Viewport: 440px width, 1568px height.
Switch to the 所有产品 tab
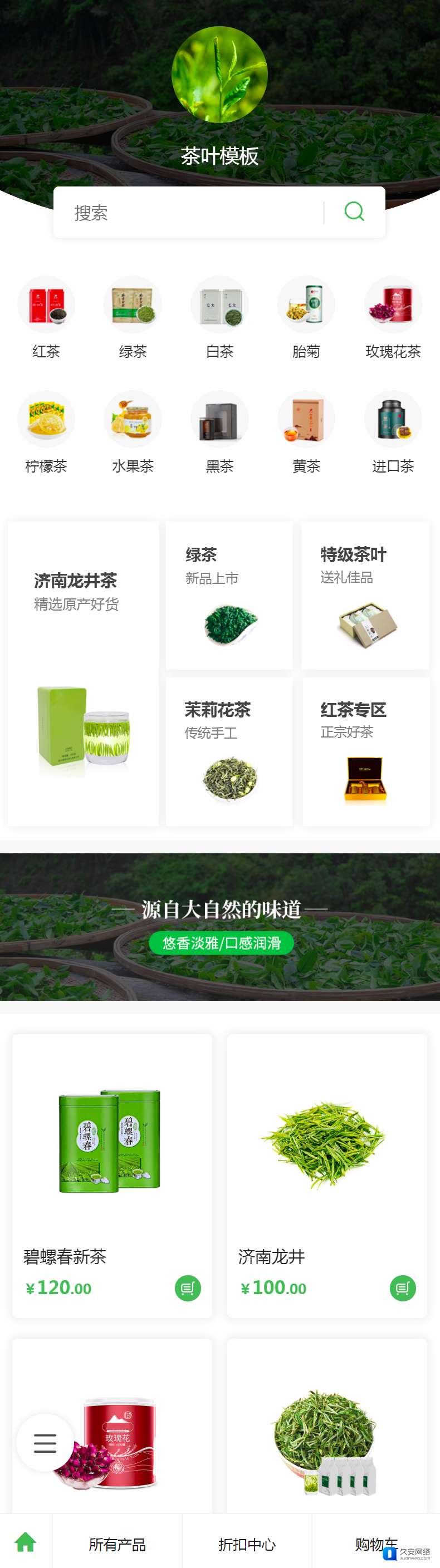point(117,1544)
